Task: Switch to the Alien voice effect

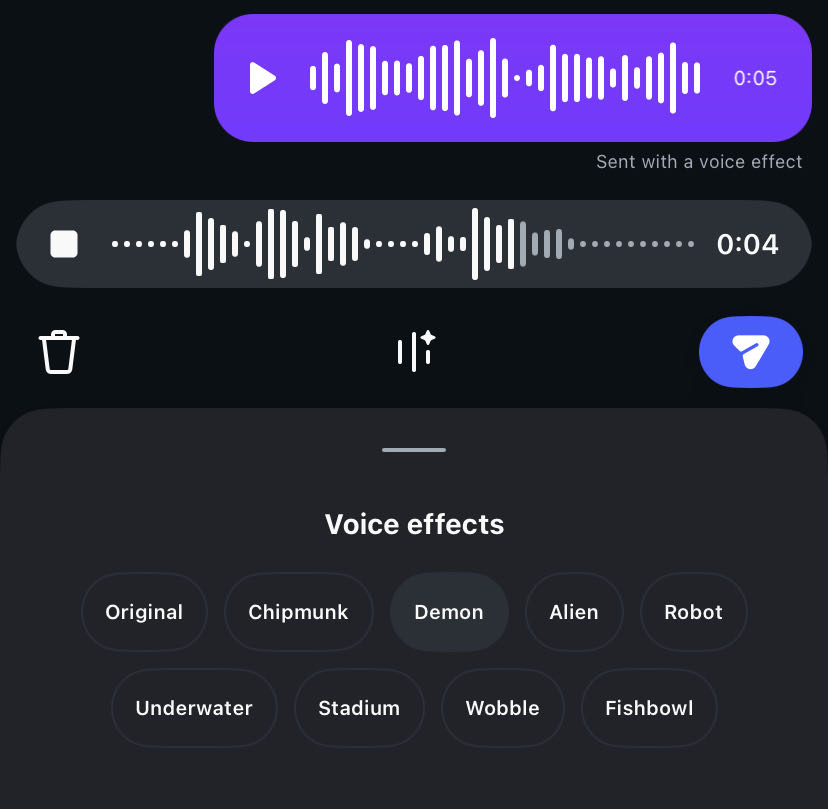Action: click(x=574, y=612)
